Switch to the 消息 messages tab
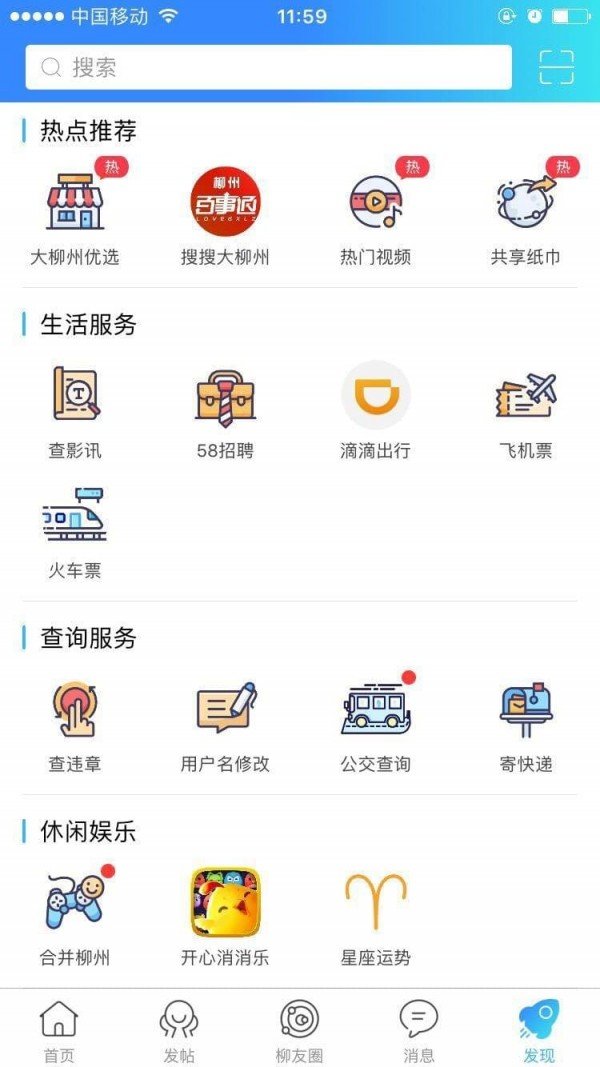The width and height of the screenshot is (600, 1067). point(418,1032)
